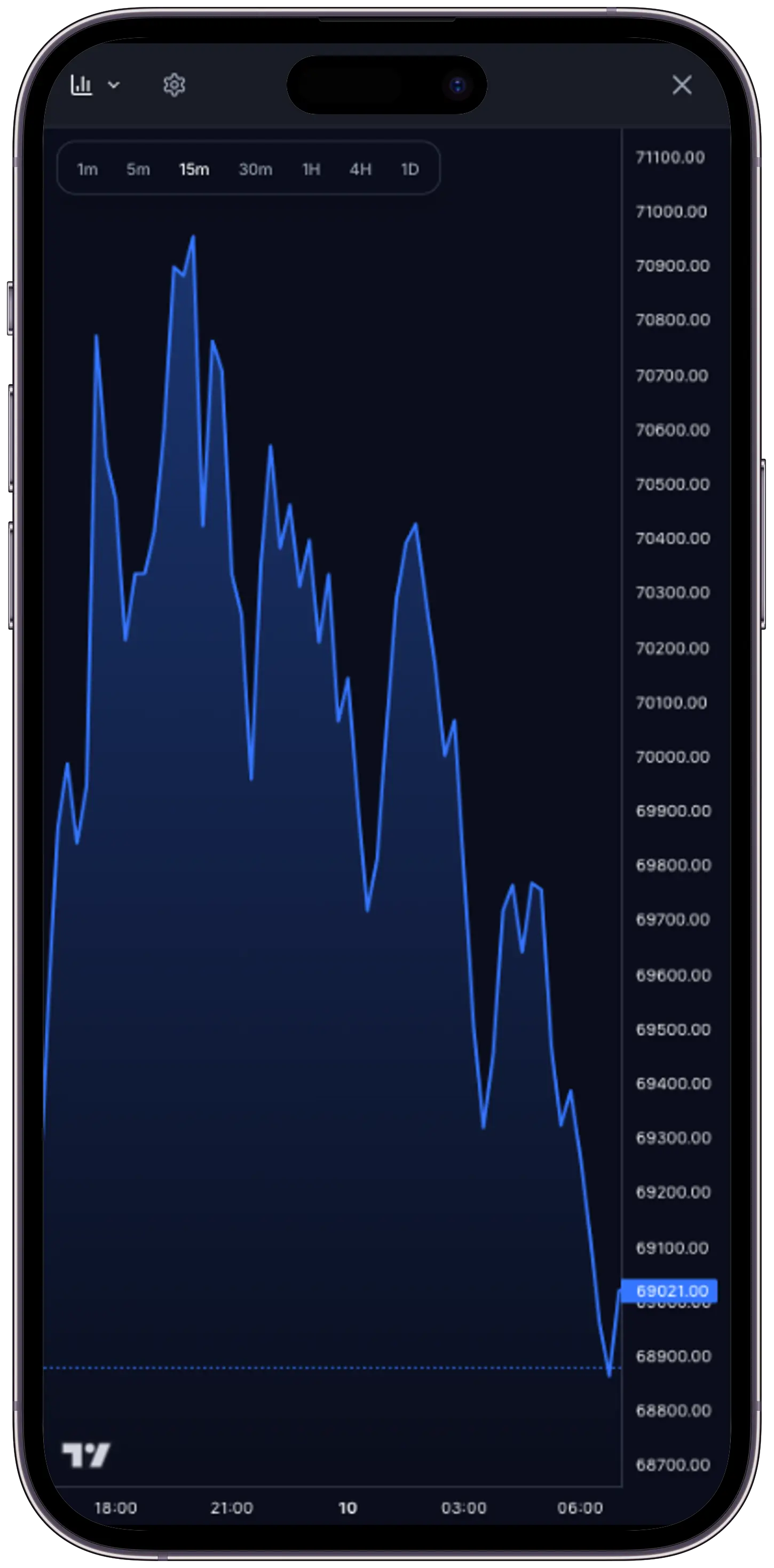Switch to the 1D timeframe
774x1568 pixels.
(x=409, y=170)
